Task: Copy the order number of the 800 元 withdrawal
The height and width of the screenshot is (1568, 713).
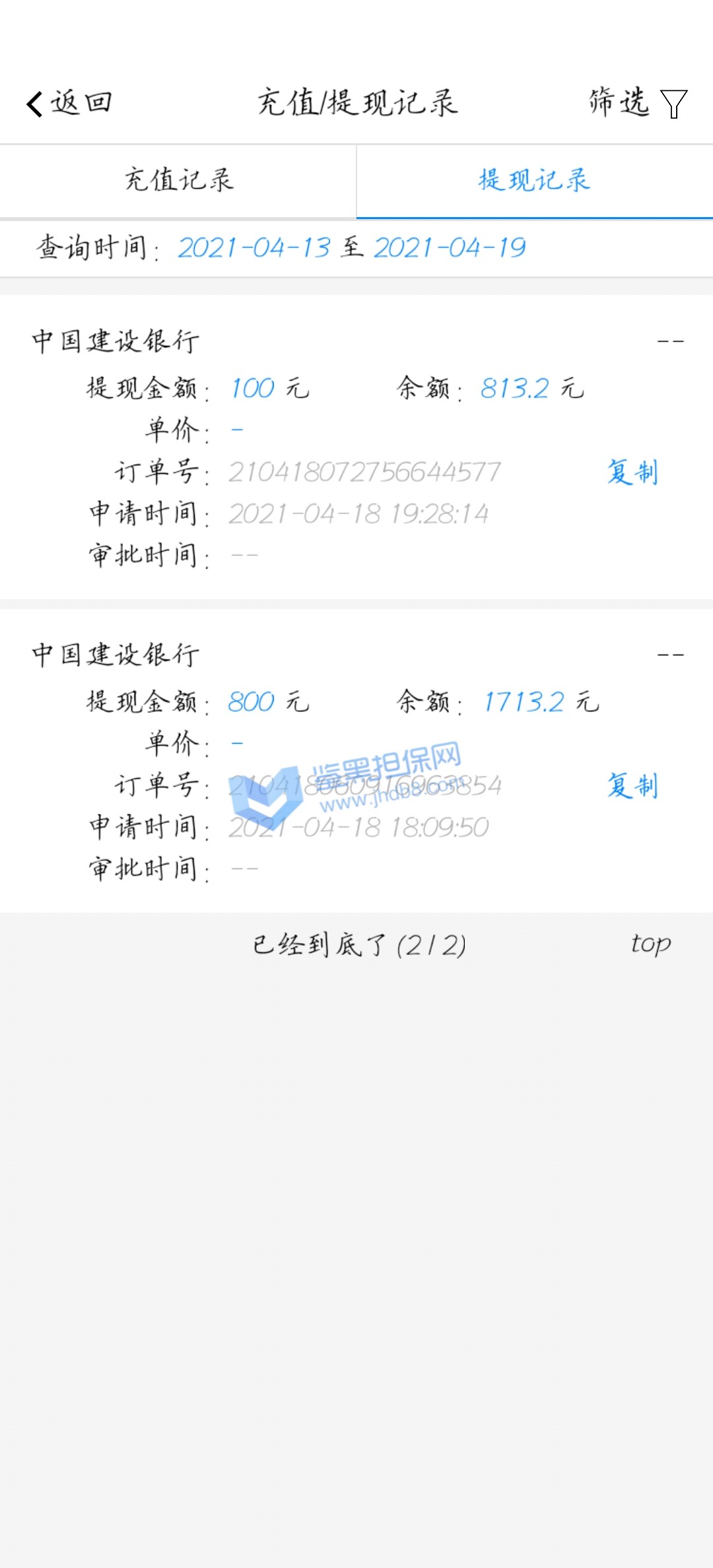Action: (632, 785)
